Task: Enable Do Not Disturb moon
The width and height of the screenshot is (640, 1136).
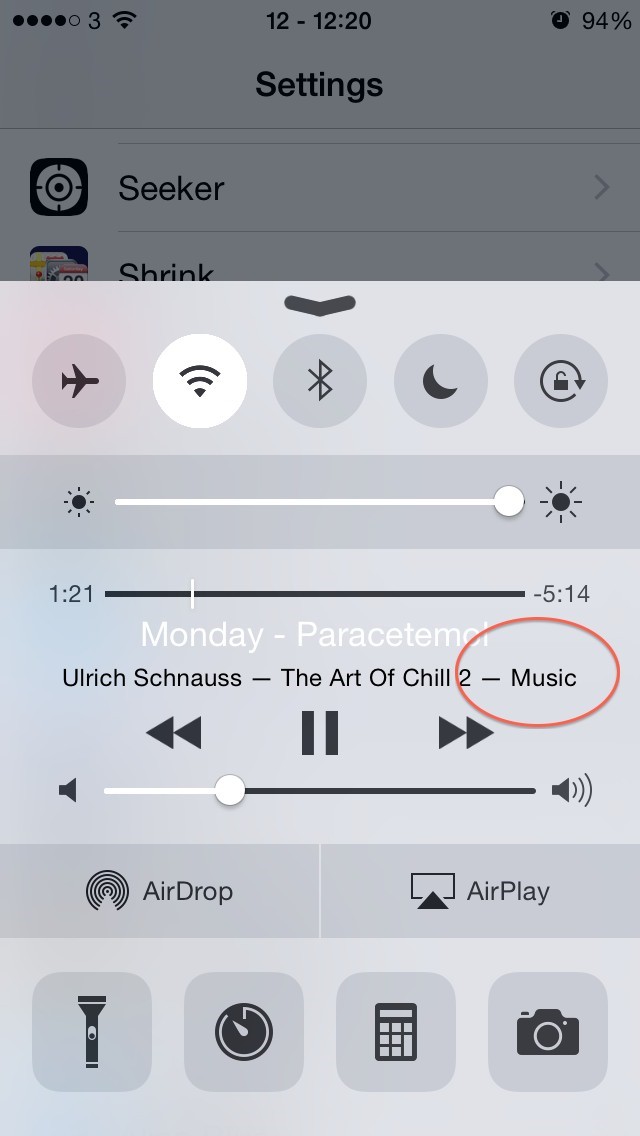Action: [441, 380]
